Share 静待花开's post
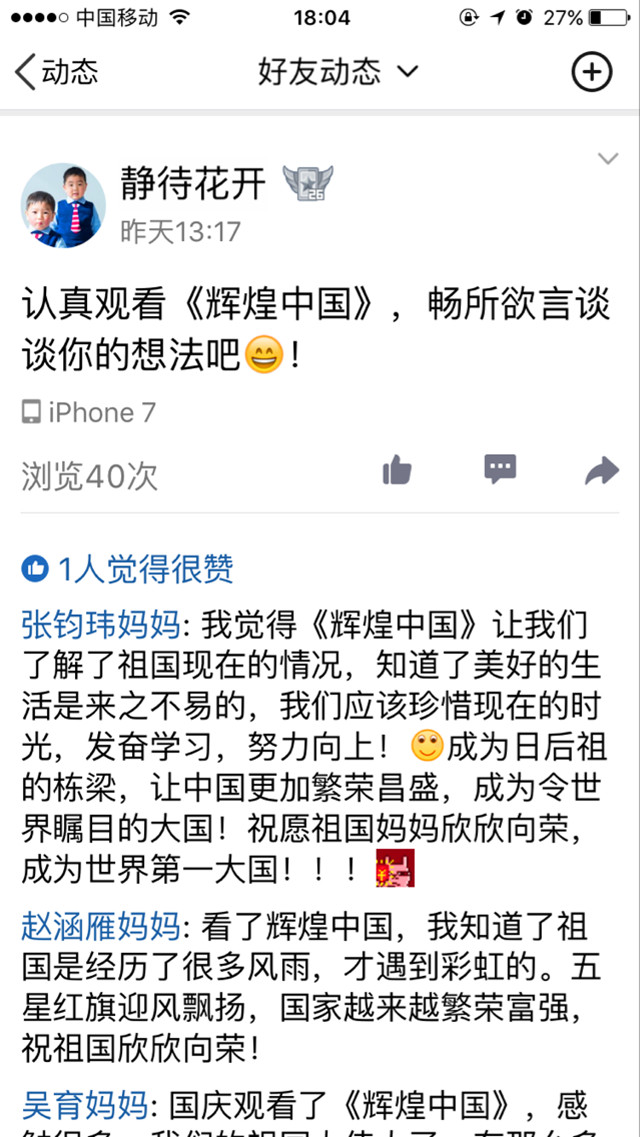 pos(601,470)
